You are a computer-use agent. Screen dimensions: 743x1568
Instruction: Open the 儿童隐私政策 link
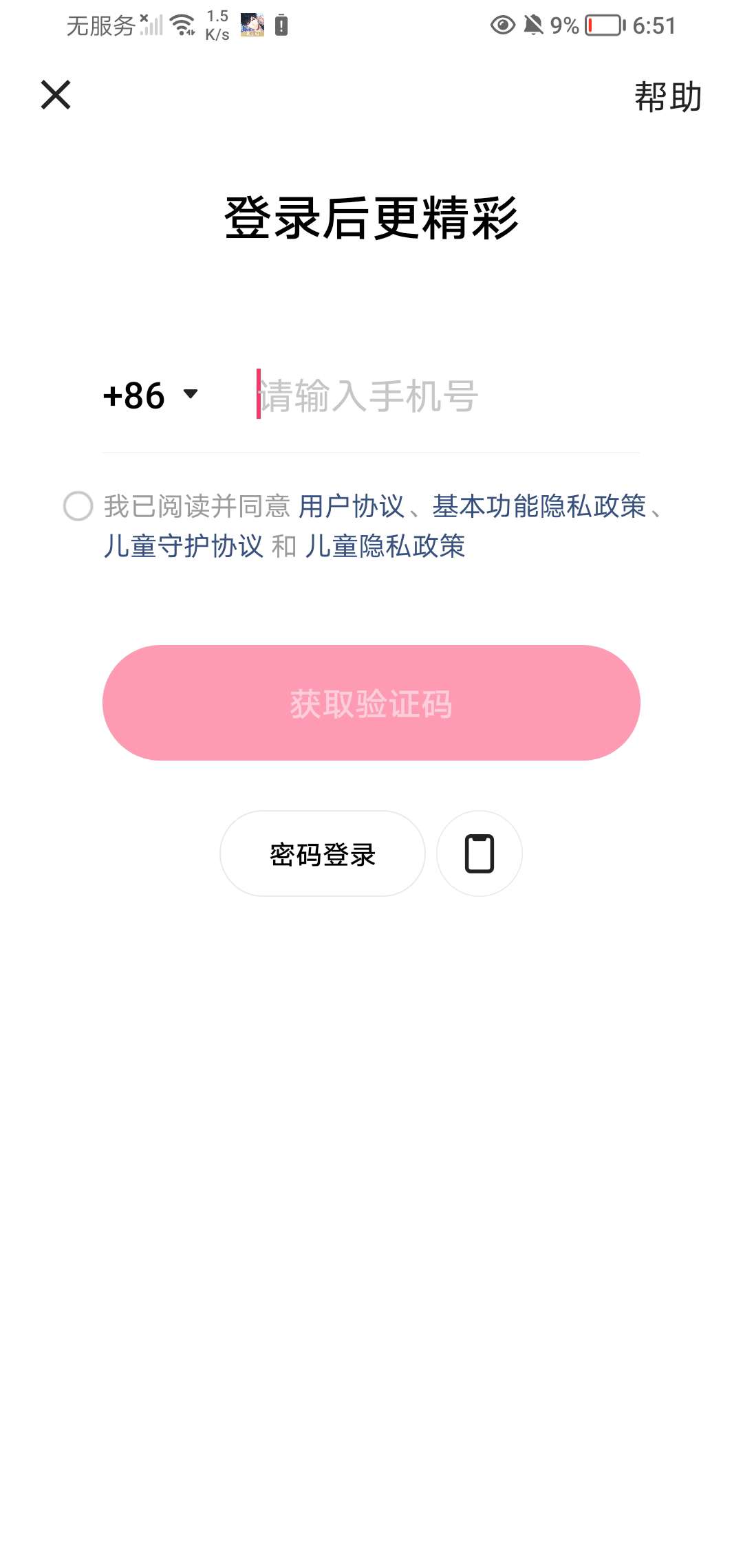pyautogui.click(x=385, y=547)
